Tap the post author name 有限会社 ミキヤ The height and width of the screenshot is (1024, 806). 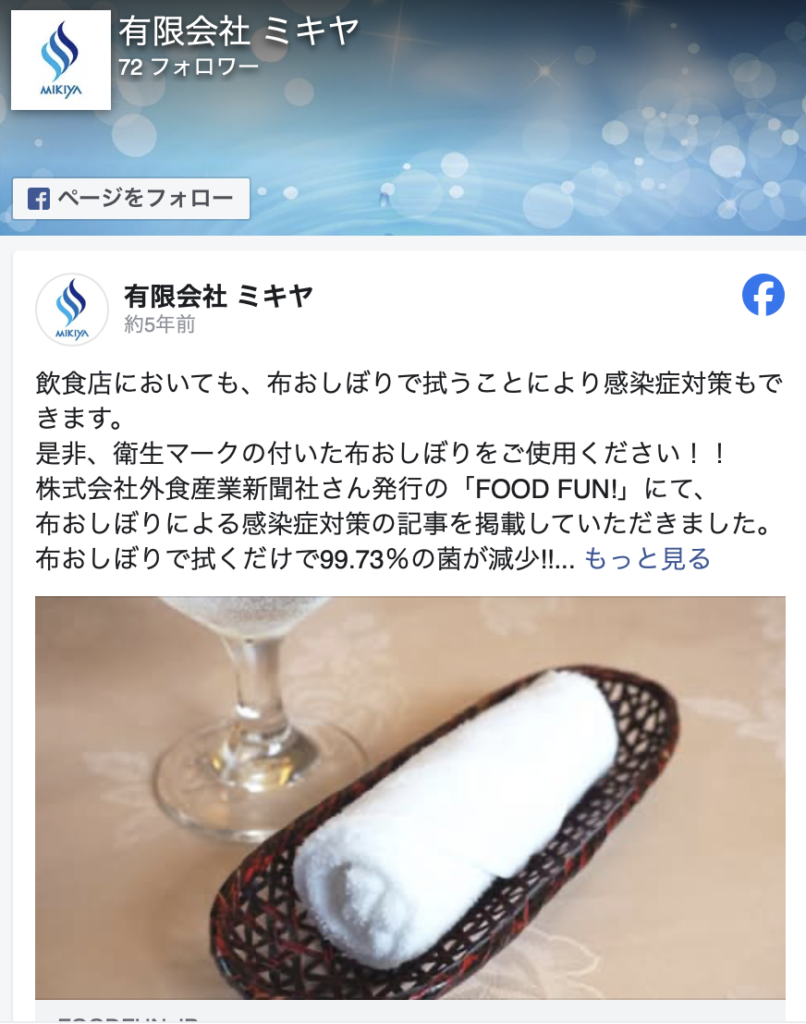(x=218, y=295)
